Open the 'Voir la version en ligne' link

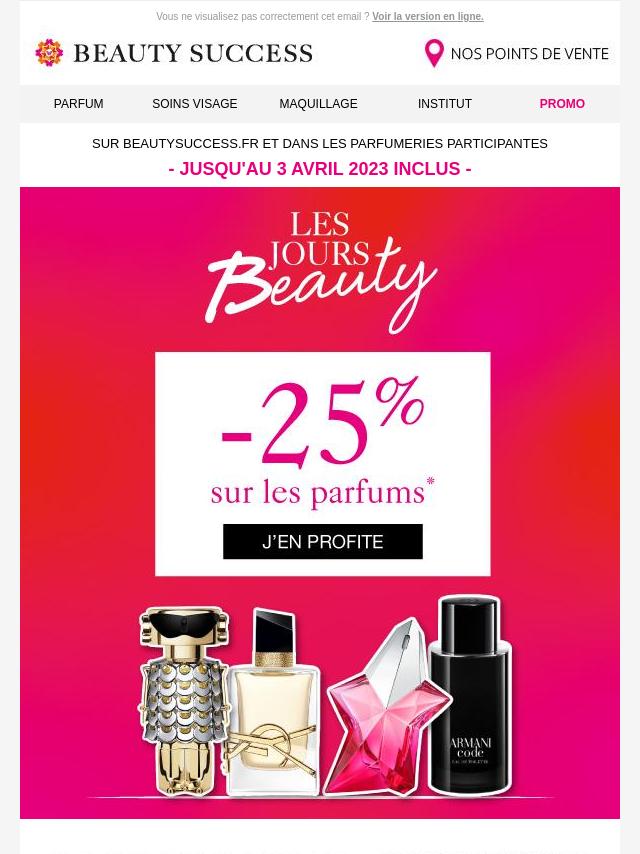pos(427,17)
